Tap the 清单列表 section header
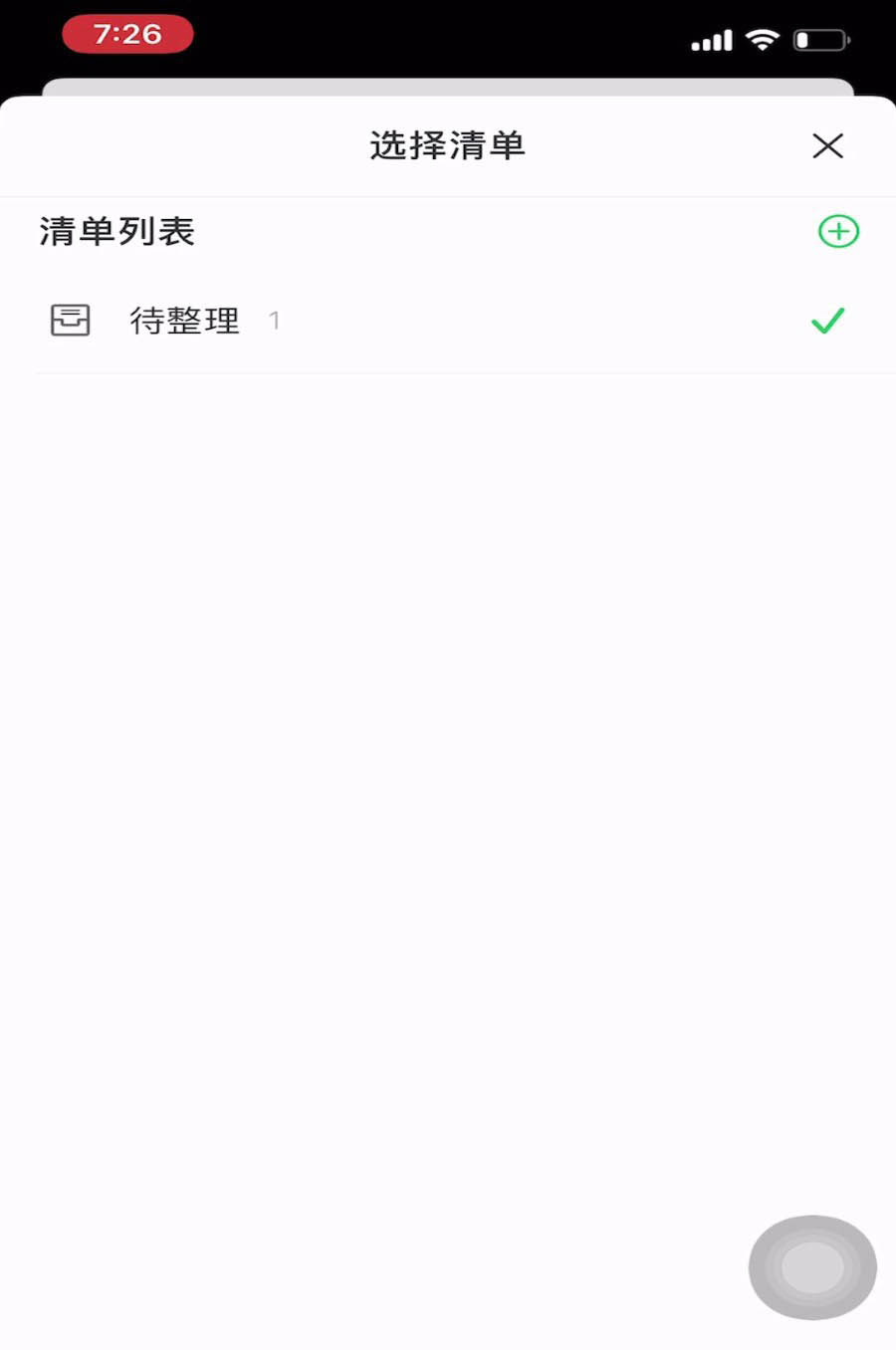 click(x=115, y=231)
